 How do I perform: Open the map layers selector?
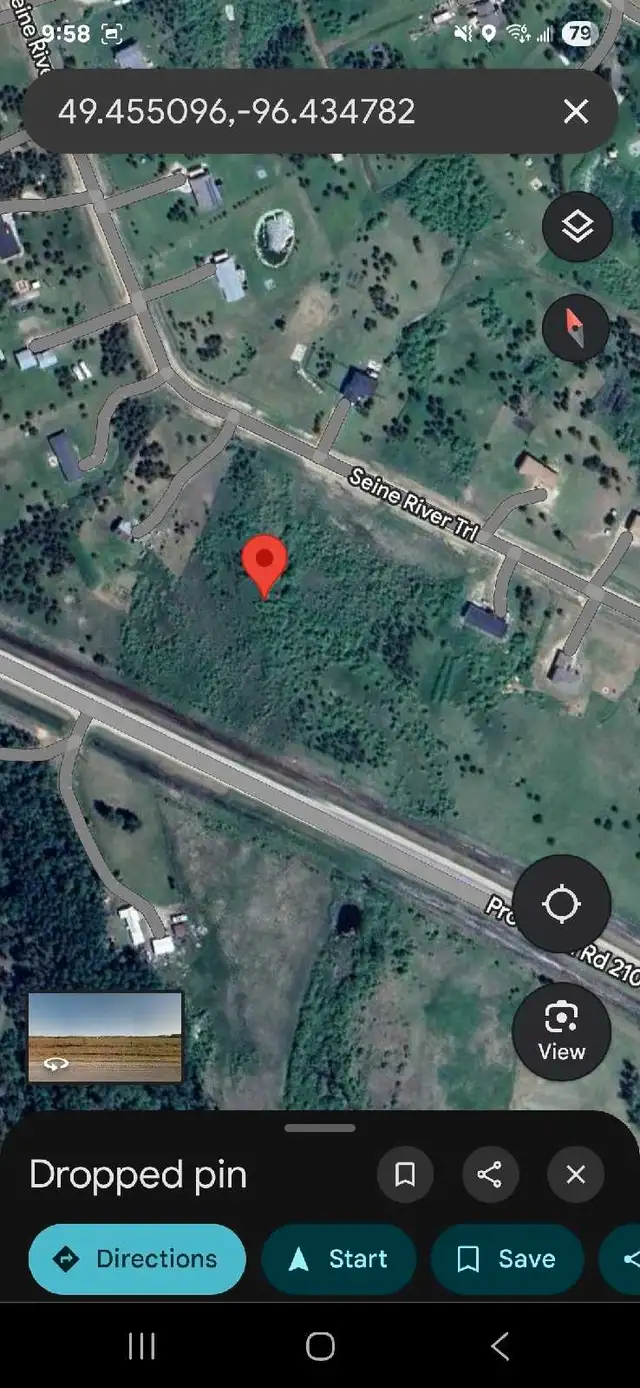(x=577, y=227)
